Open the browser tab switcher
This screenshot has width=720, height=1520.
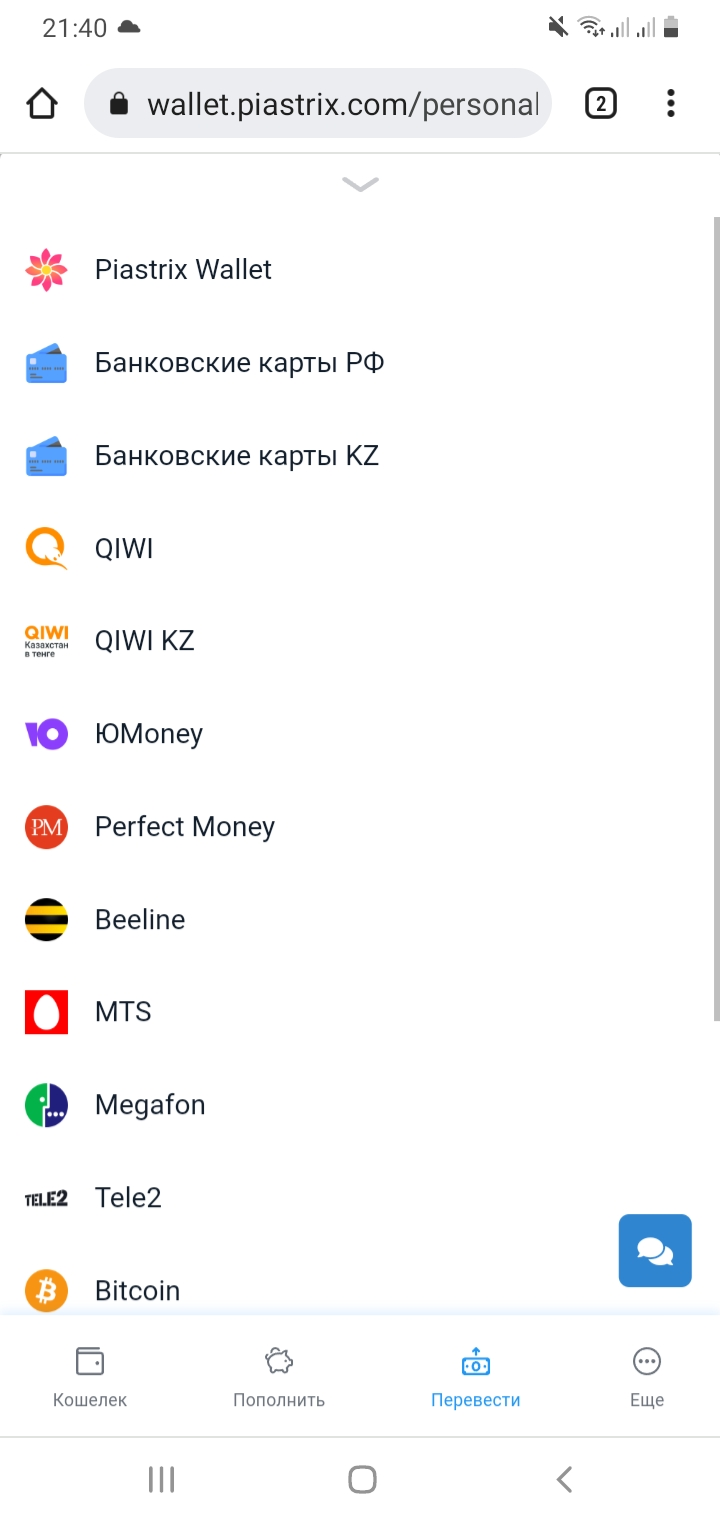pos(600,103)
